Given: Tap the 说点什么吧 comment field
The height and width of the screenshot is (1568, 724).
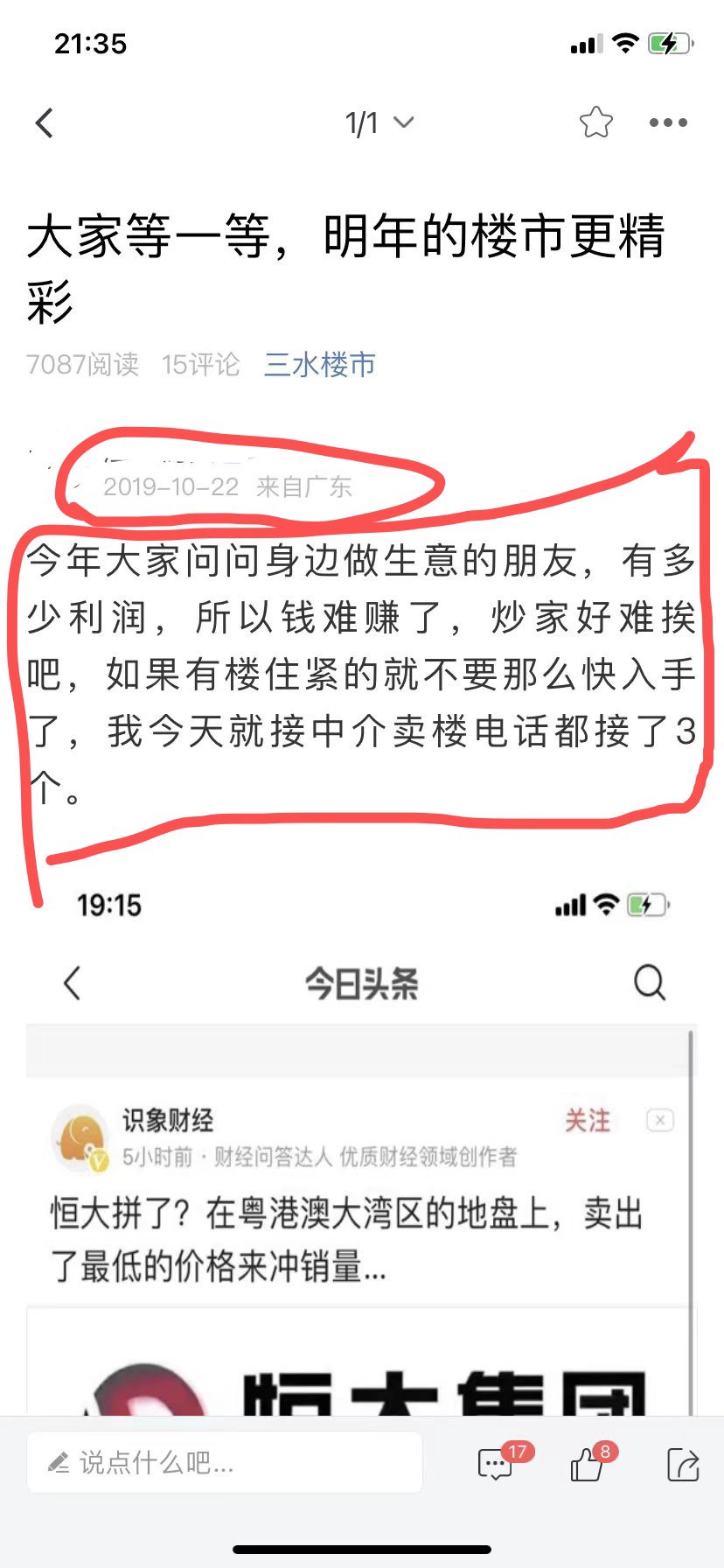Looking at the screenshot, I should pyautogui.click(x=225, y=1462).
